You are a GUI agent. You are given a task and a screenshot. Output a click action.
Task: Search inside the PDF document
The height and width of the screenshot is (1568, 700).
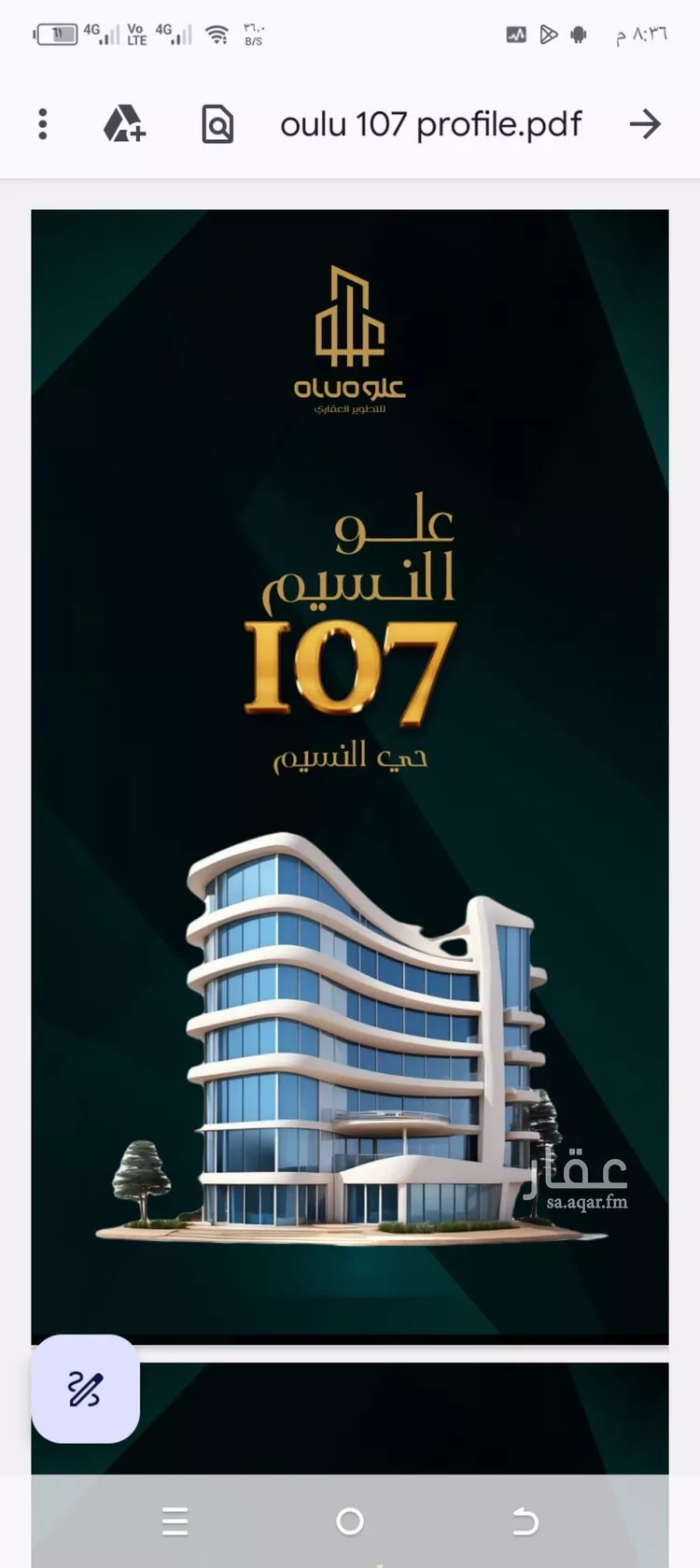217,124
